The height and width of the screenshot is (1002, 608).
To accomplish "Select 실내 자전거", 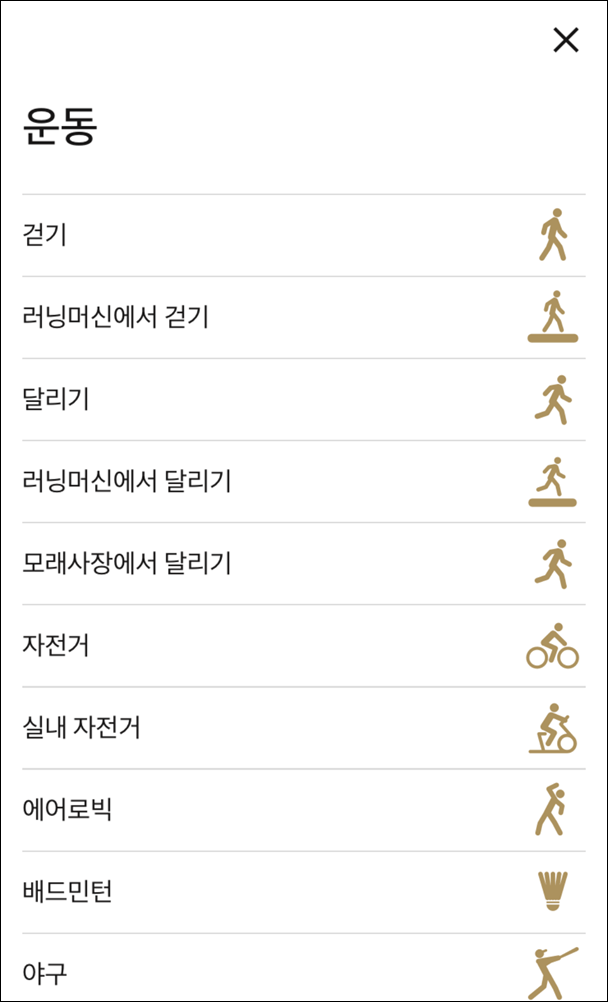I will click(300, 728).
